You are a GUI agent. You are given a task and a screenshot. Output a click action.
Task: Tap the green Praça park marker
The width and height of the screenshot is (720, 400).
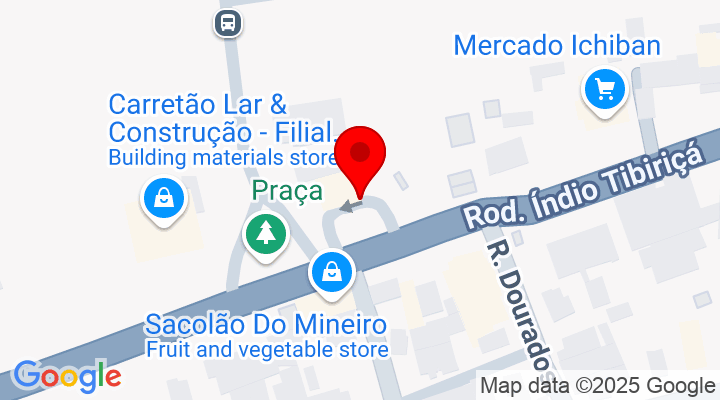click(x=265, y=234)
